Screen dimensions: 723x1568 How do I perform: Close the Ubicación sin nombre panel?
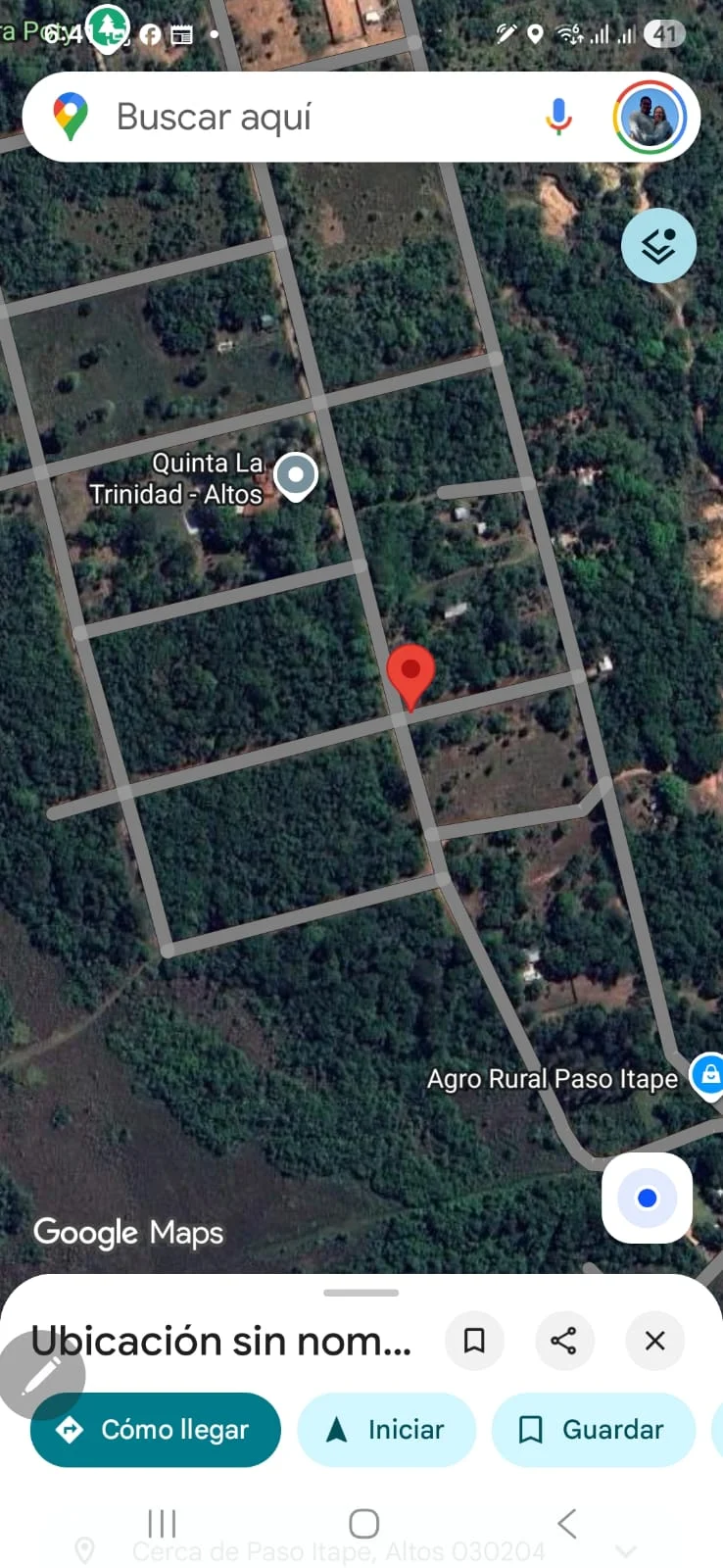654,1340
